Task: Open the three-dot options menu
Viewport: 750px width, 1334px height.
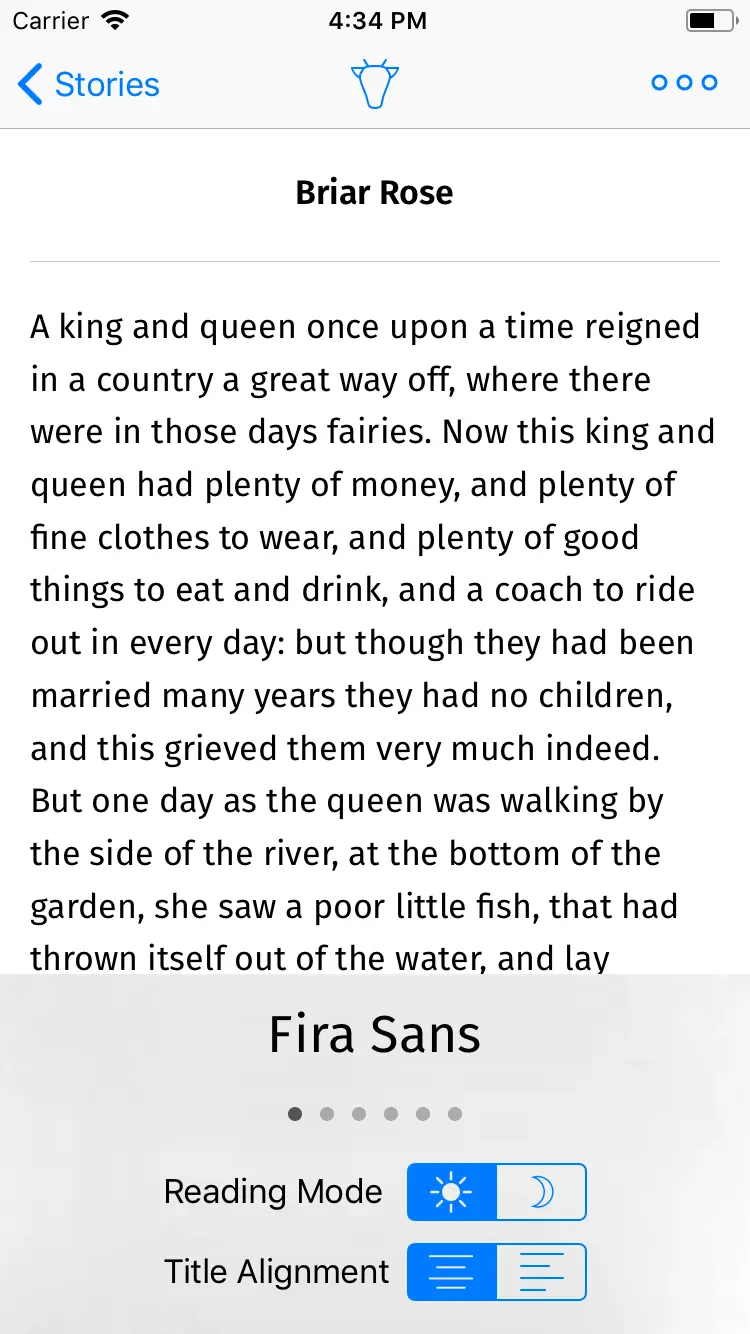Action: tap(684, 83)
